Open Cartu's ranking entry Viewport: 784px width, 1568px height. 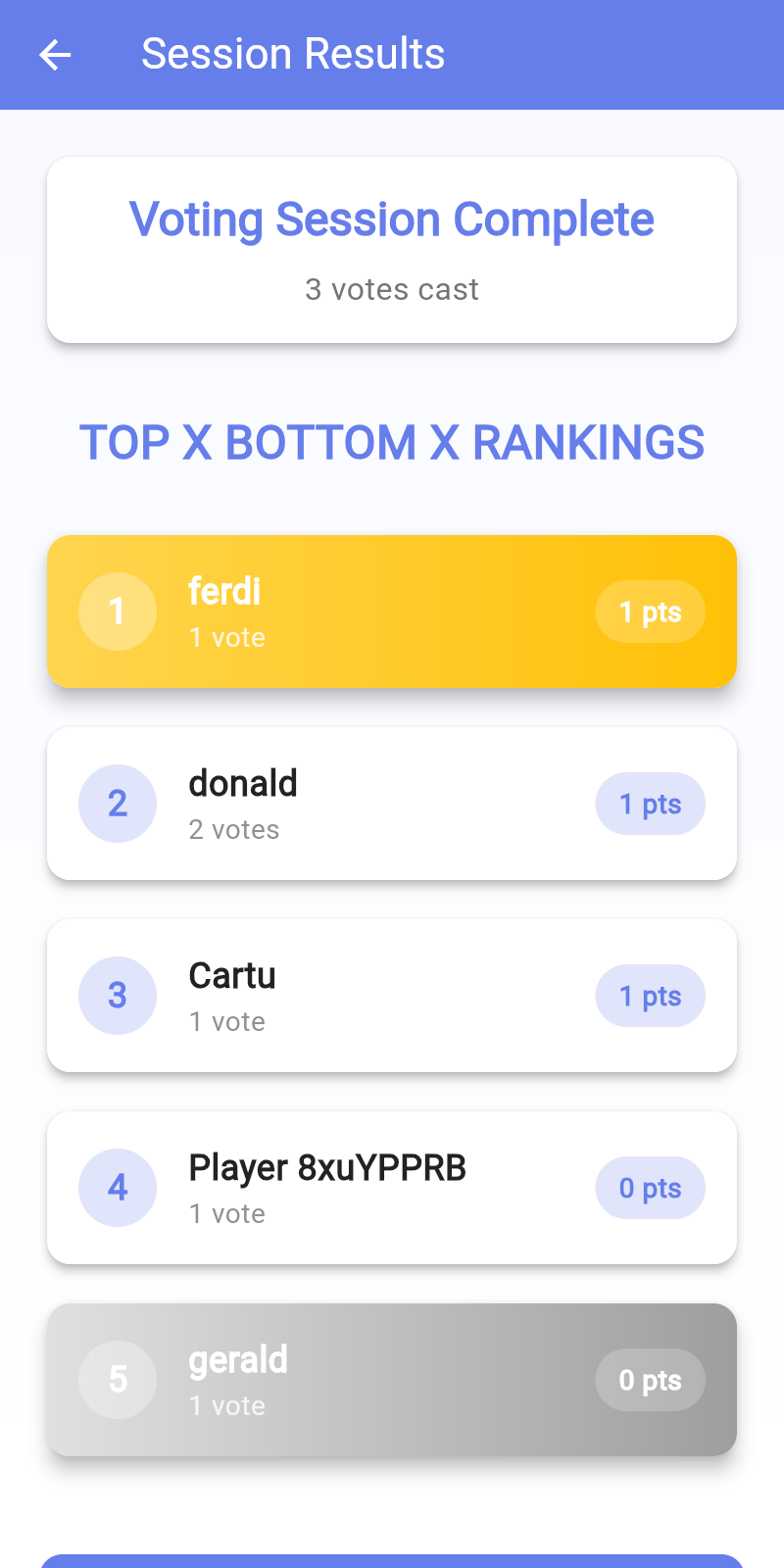tap(392, 996)
